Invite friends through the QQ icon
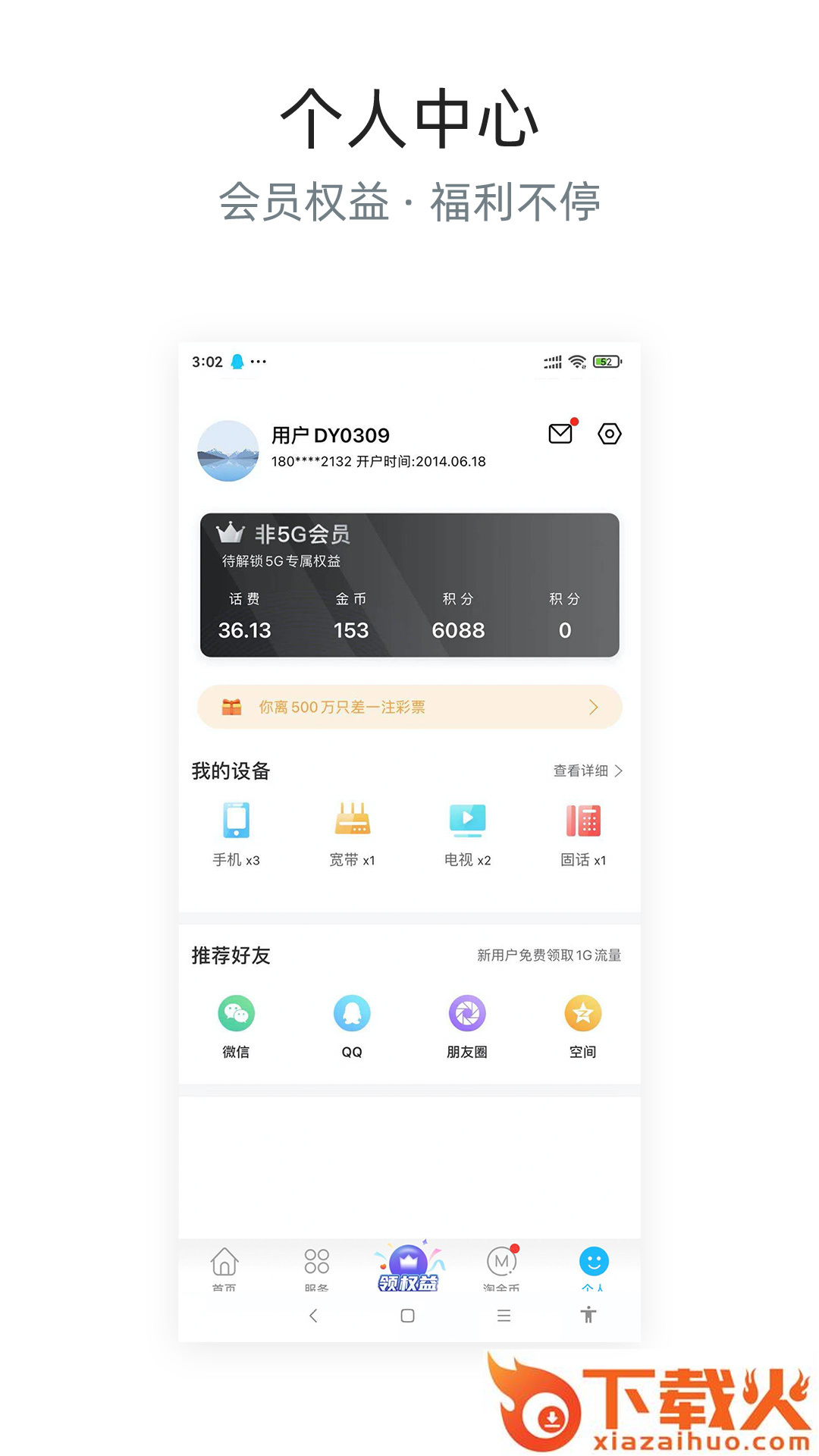Viewport: 819px width, 1456px height. pos(352,1014)
